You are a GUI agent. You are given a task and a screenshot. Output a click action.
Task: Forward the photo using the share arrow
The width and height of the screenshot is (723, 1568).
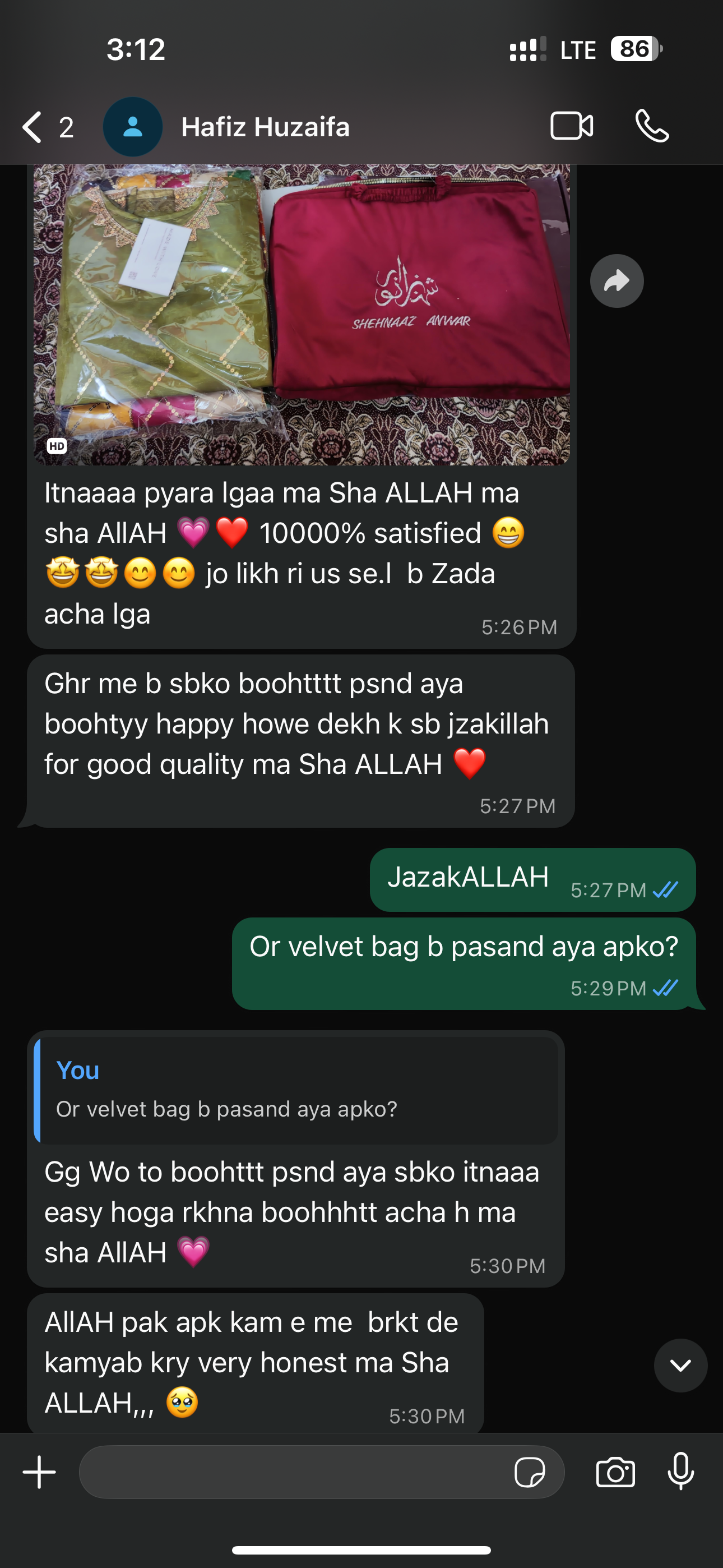click(x=617, y=280)
